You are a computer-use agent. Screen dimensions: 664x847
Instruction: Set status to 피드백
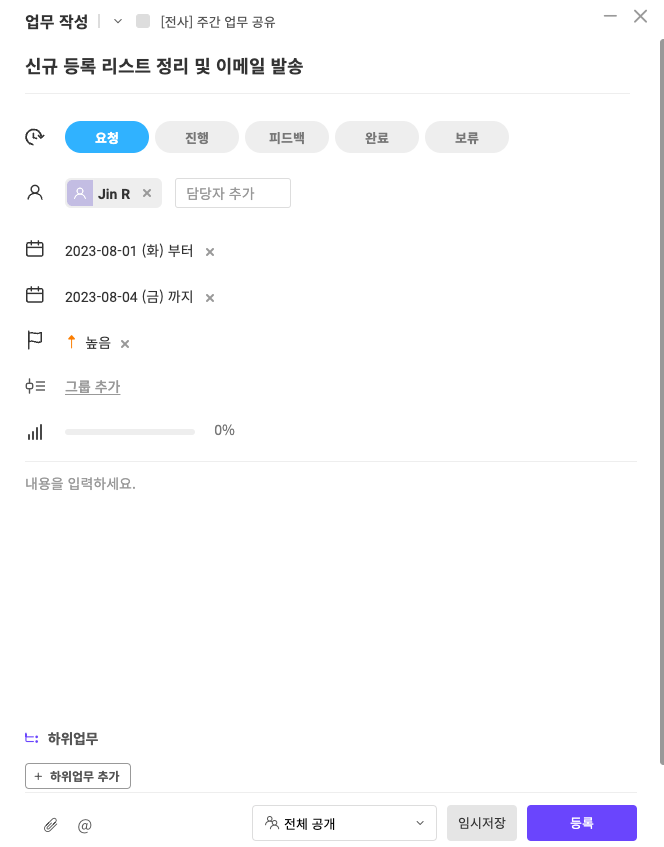287,138
